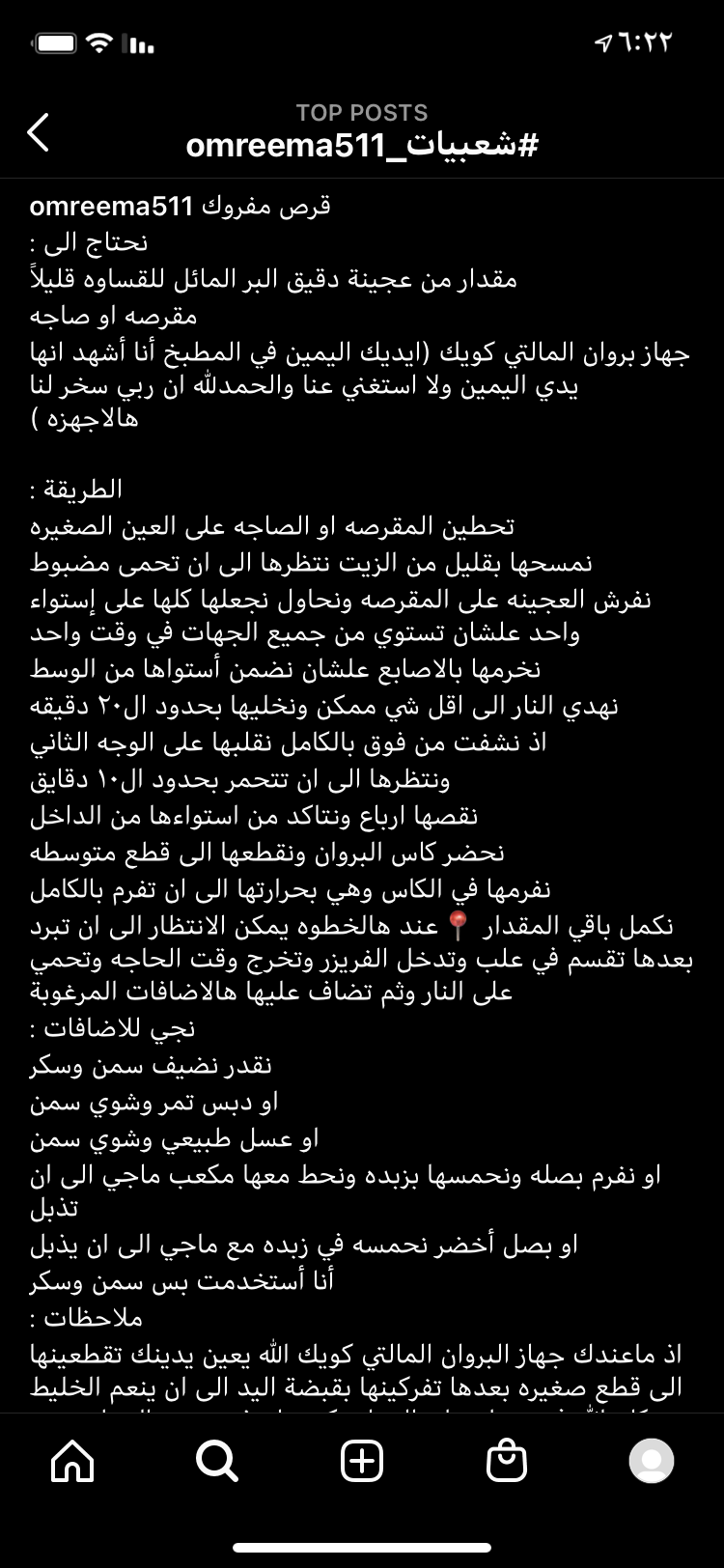Viewport: 724px width, 1568px height.
Task: Go to my profile tab
Action: pos(652,1461)
